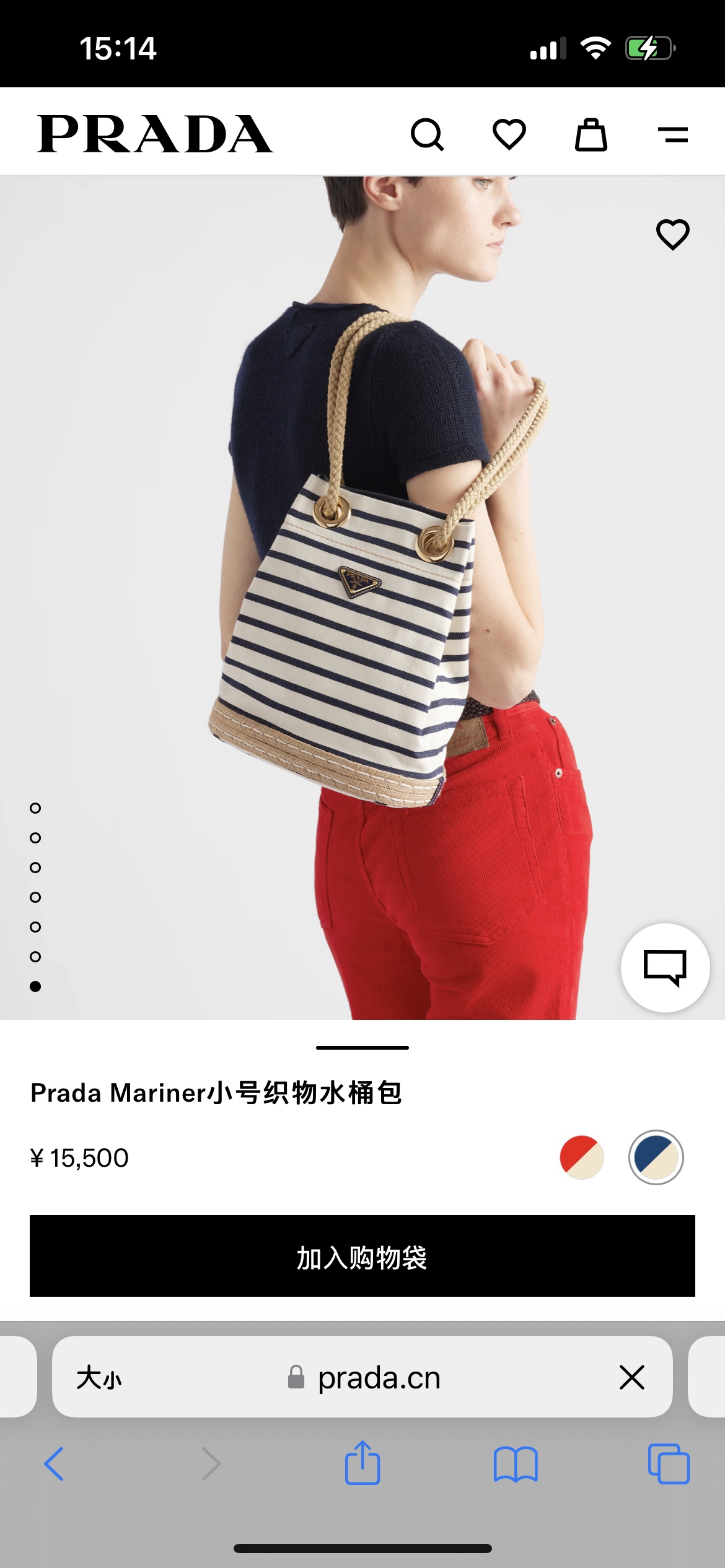Open the Prada logo homepage
Viewport: 725px width, 1568px height.
[155, 134]
